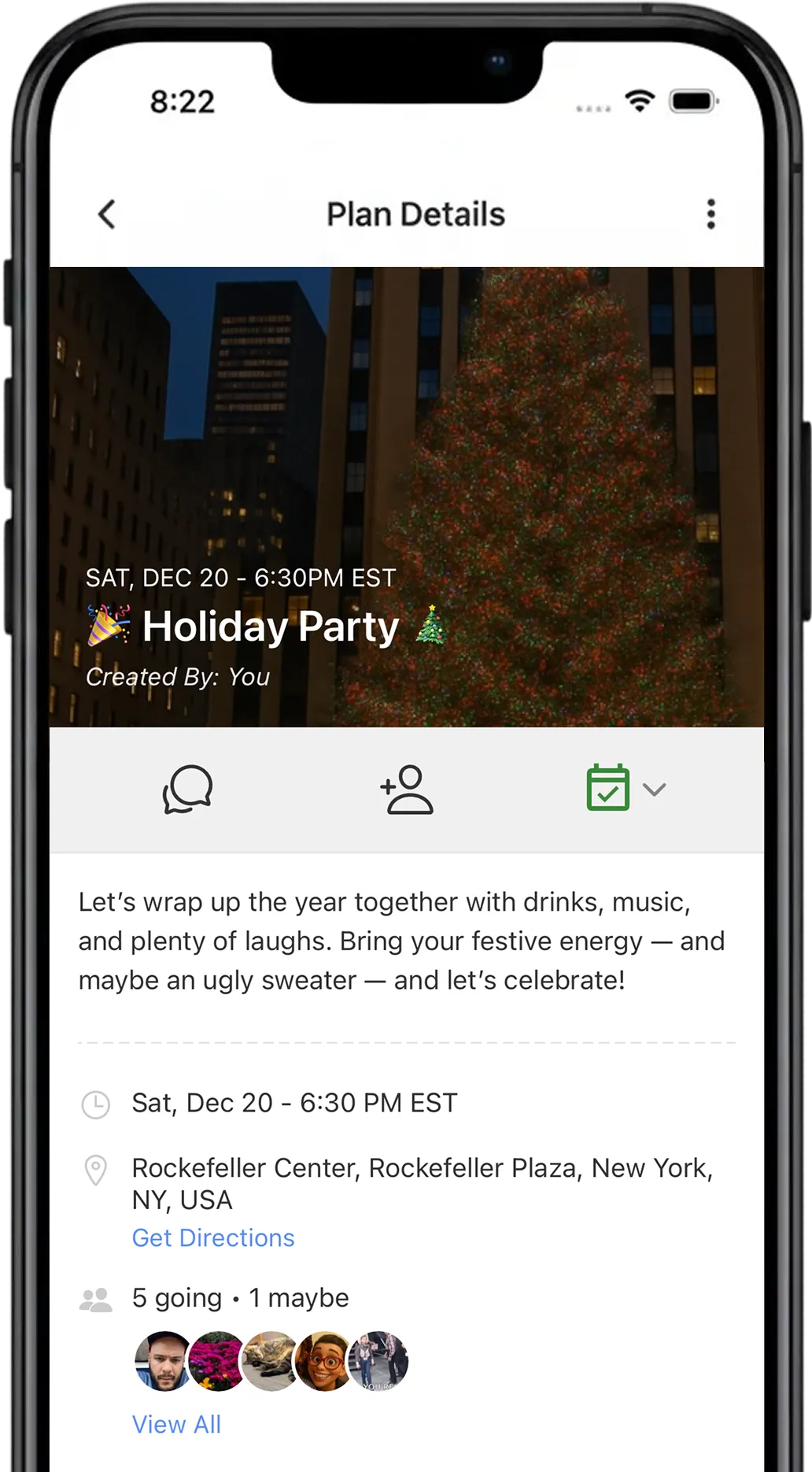Open Get Directions to Rockefeller Center
The height and width of the screenshot is (1472, 812).
213,1237
